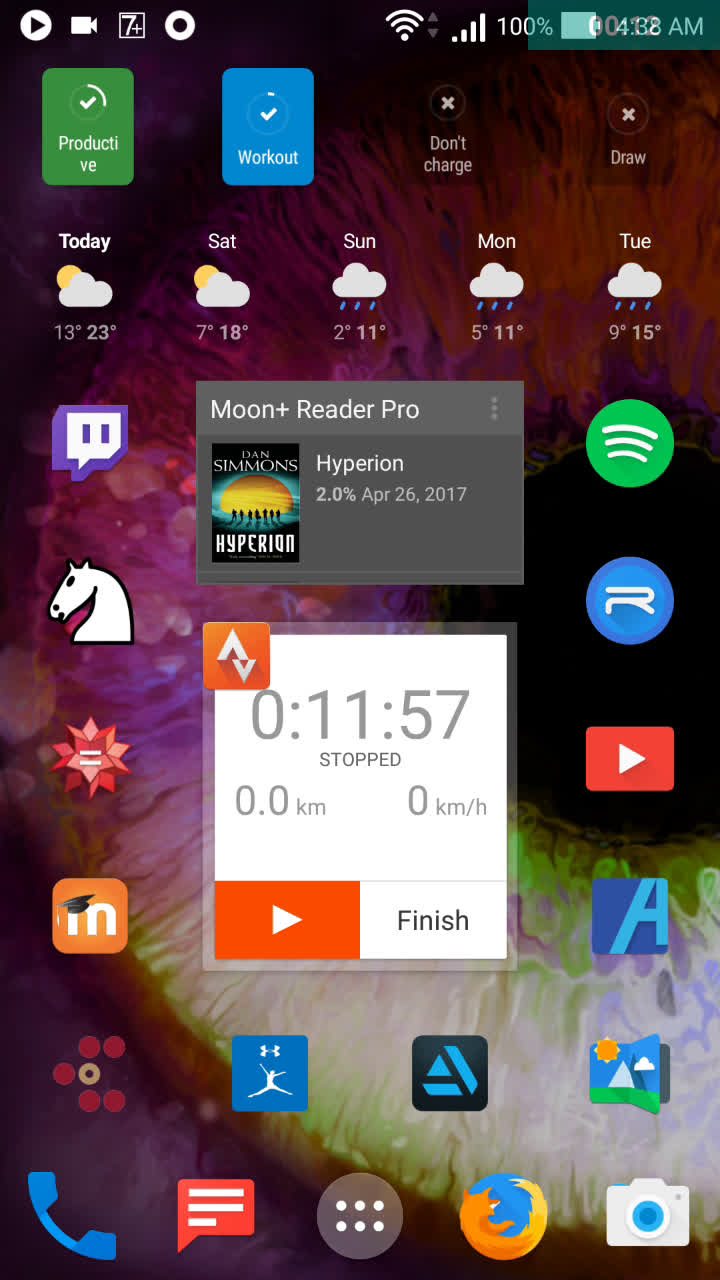Open the YouTube app
Screen dimensions: 720x1280
[x=630, y=759]
